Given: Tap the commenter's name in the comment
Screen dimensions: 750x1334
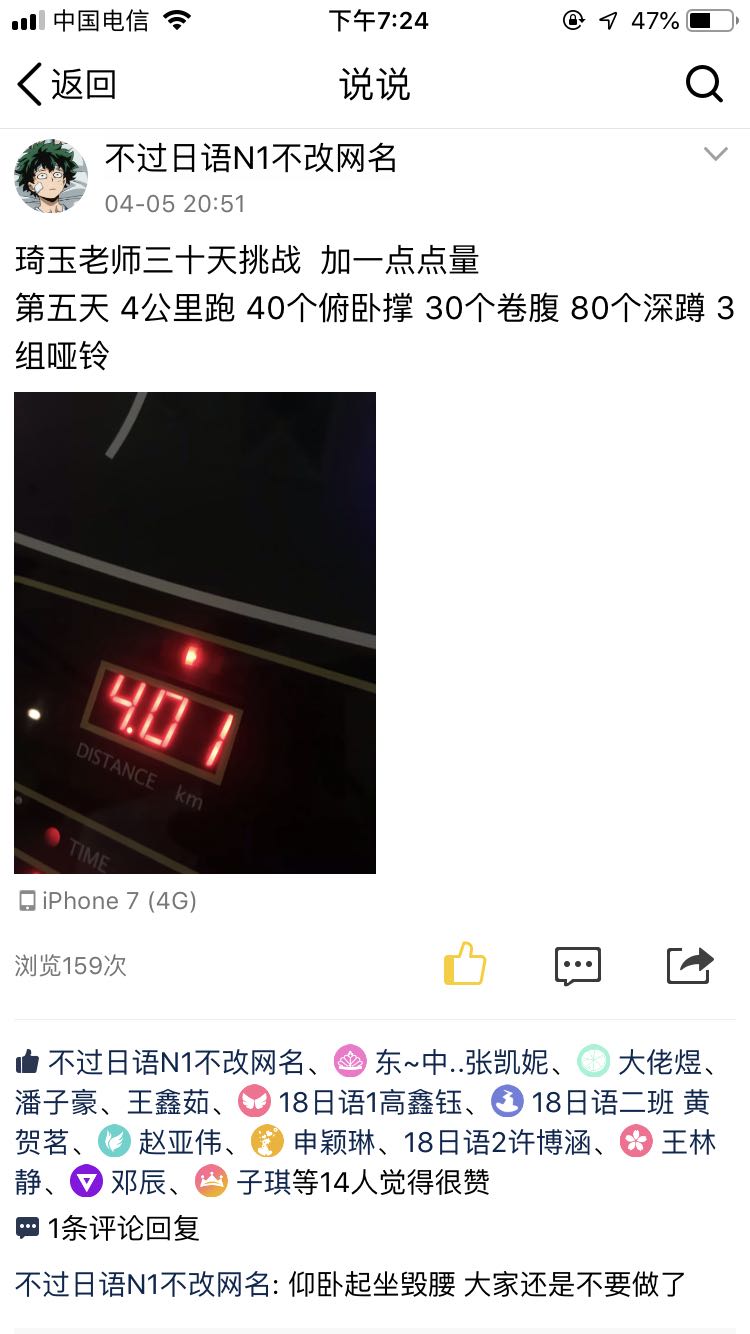Looking at the screenshot, I should click(x=142, y=1284).
